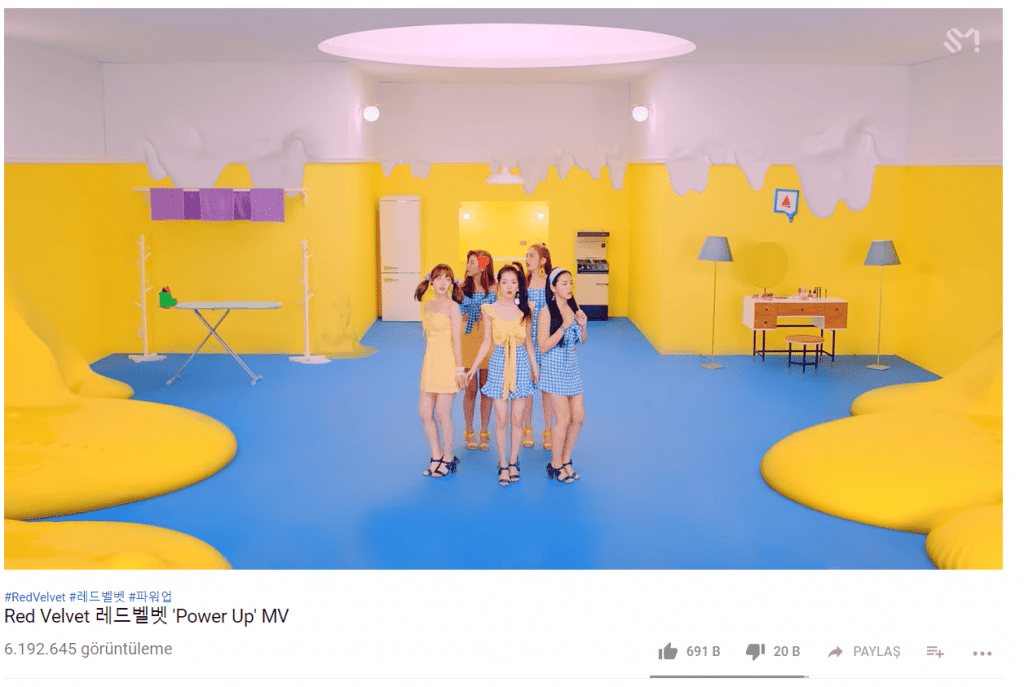Like the Power Up MV video
This screenshot has height=687, width=1024.
pos(668,652)
